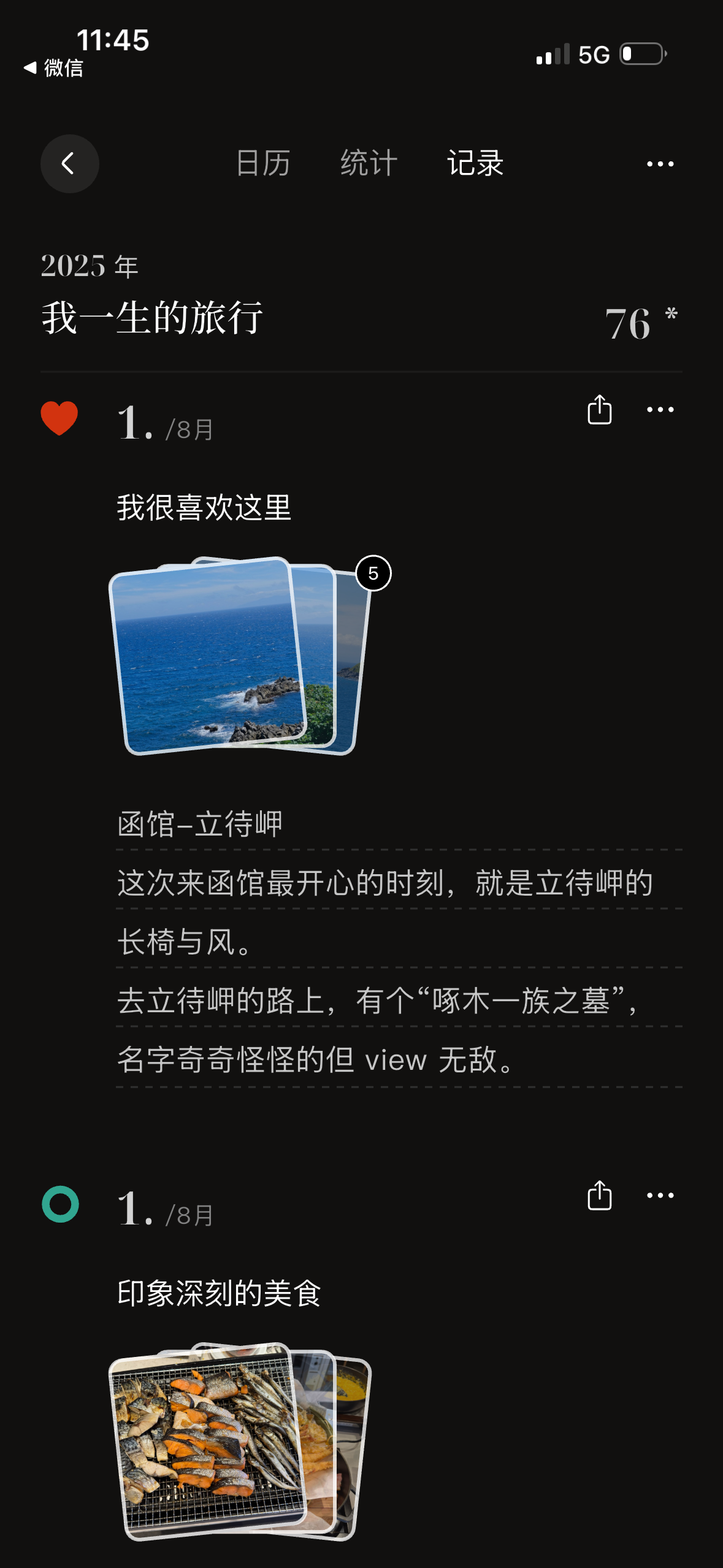Share the 我很喜欢这里 entry
723x1568 pixels.
click(x=599, y=410)
